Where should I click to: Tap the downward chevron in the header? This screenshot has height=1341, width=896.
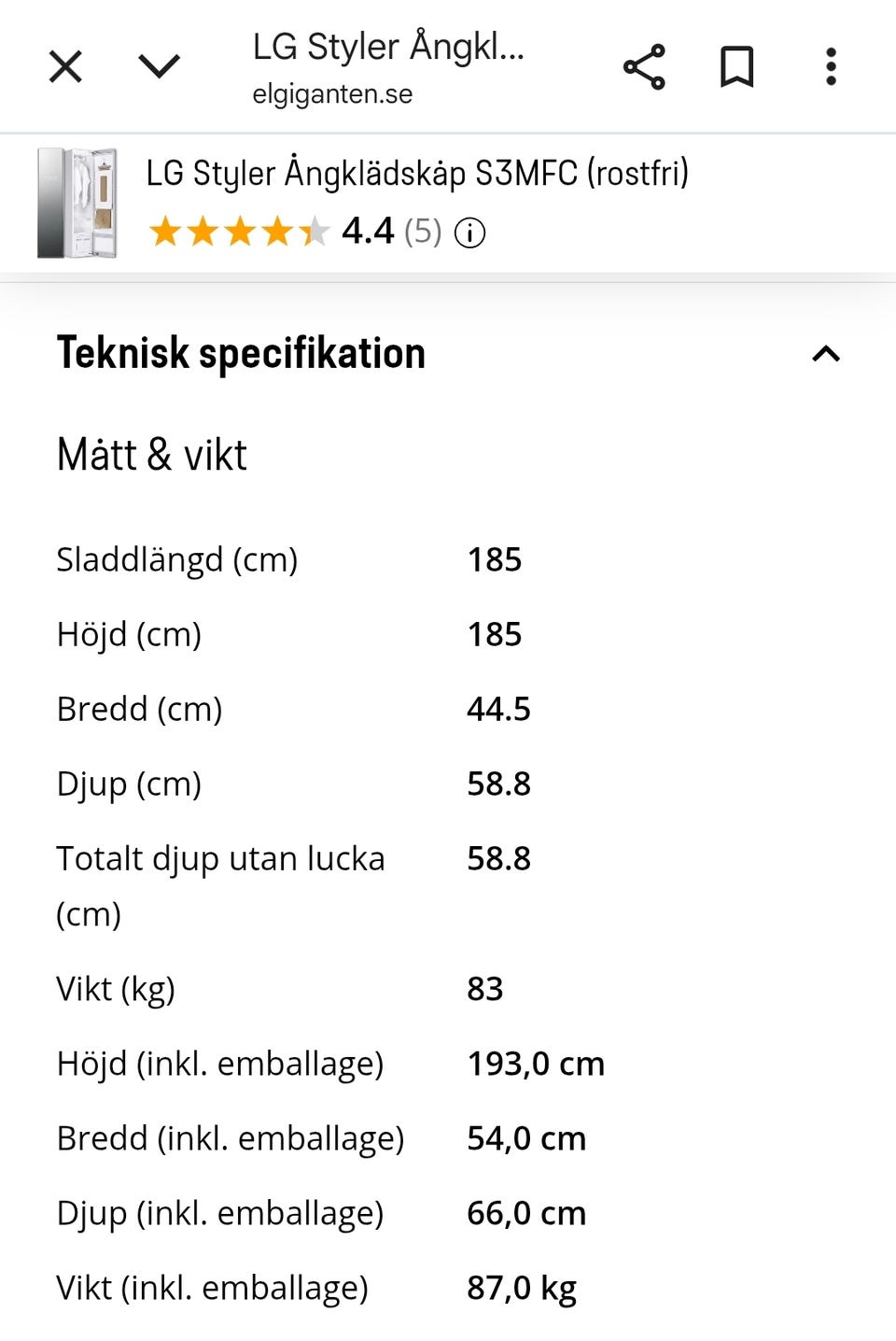[160, 66]
